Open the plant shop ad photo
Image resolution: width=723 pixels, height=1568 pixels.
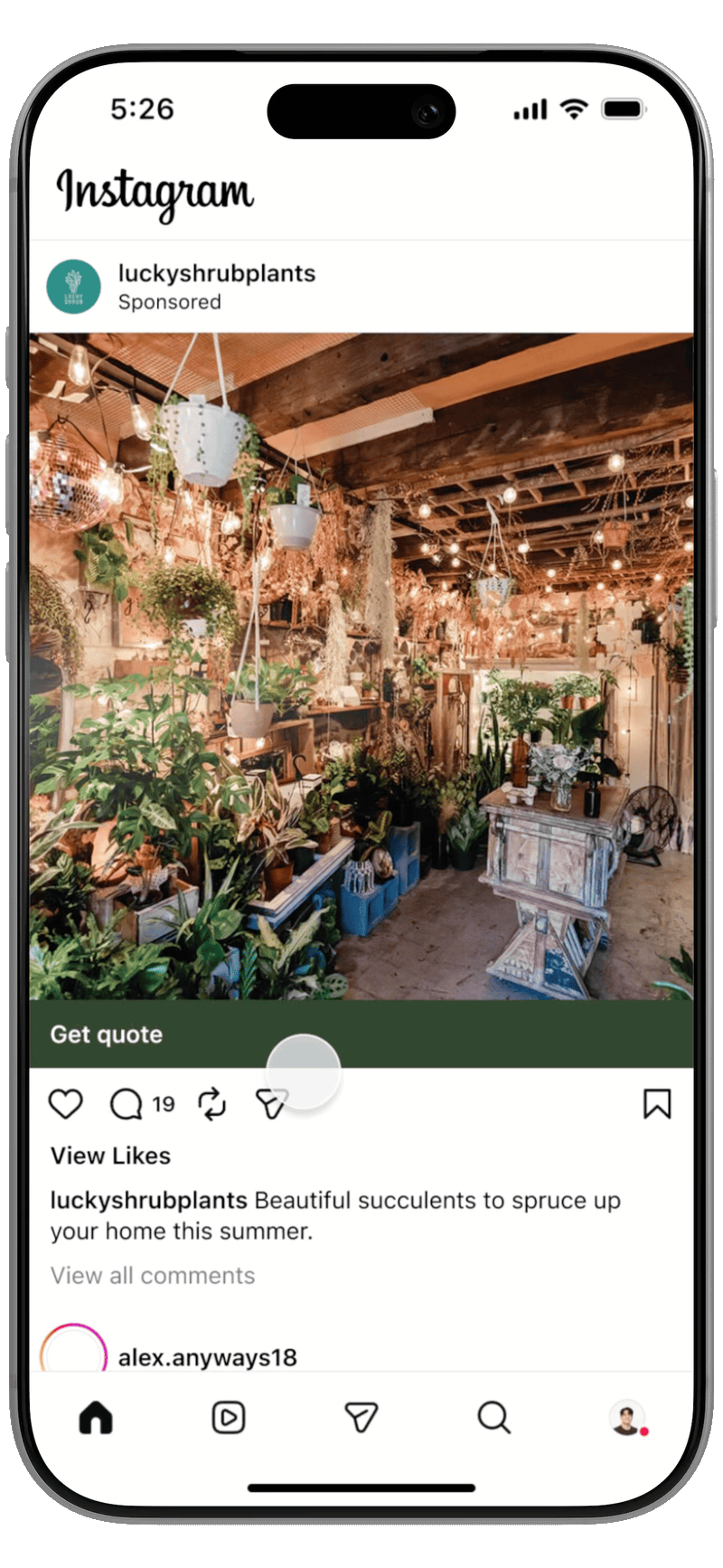click(x=361, y=666)
